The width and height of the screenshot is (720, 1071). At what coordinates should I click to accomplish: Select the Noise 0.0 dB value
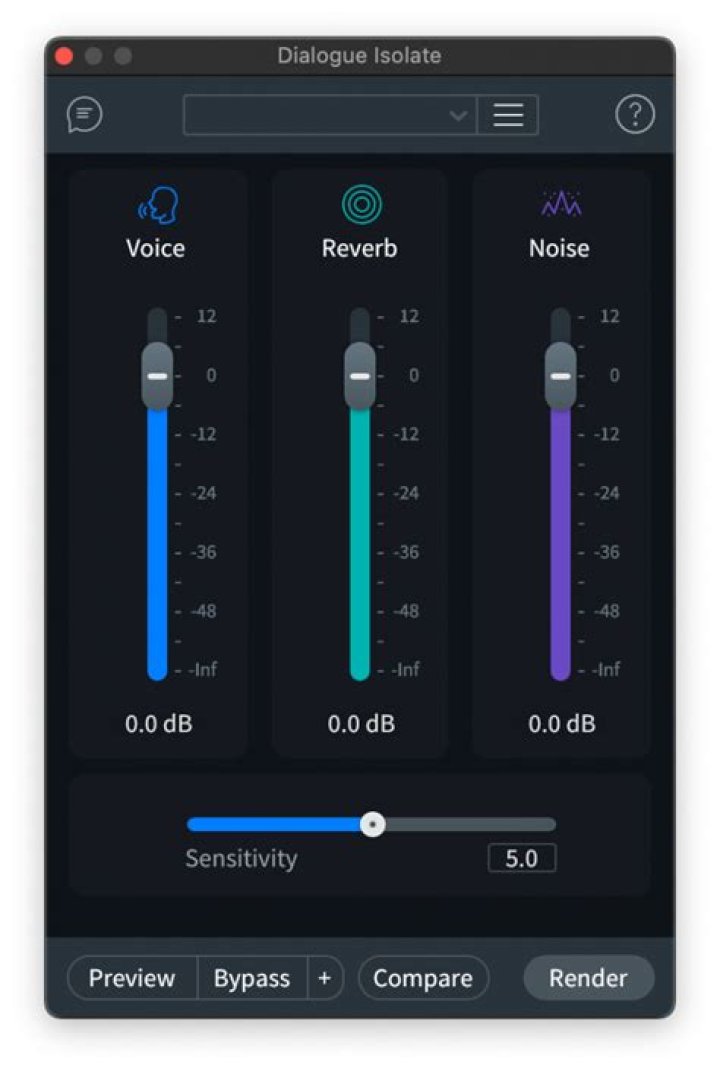[x=562, y=724]
